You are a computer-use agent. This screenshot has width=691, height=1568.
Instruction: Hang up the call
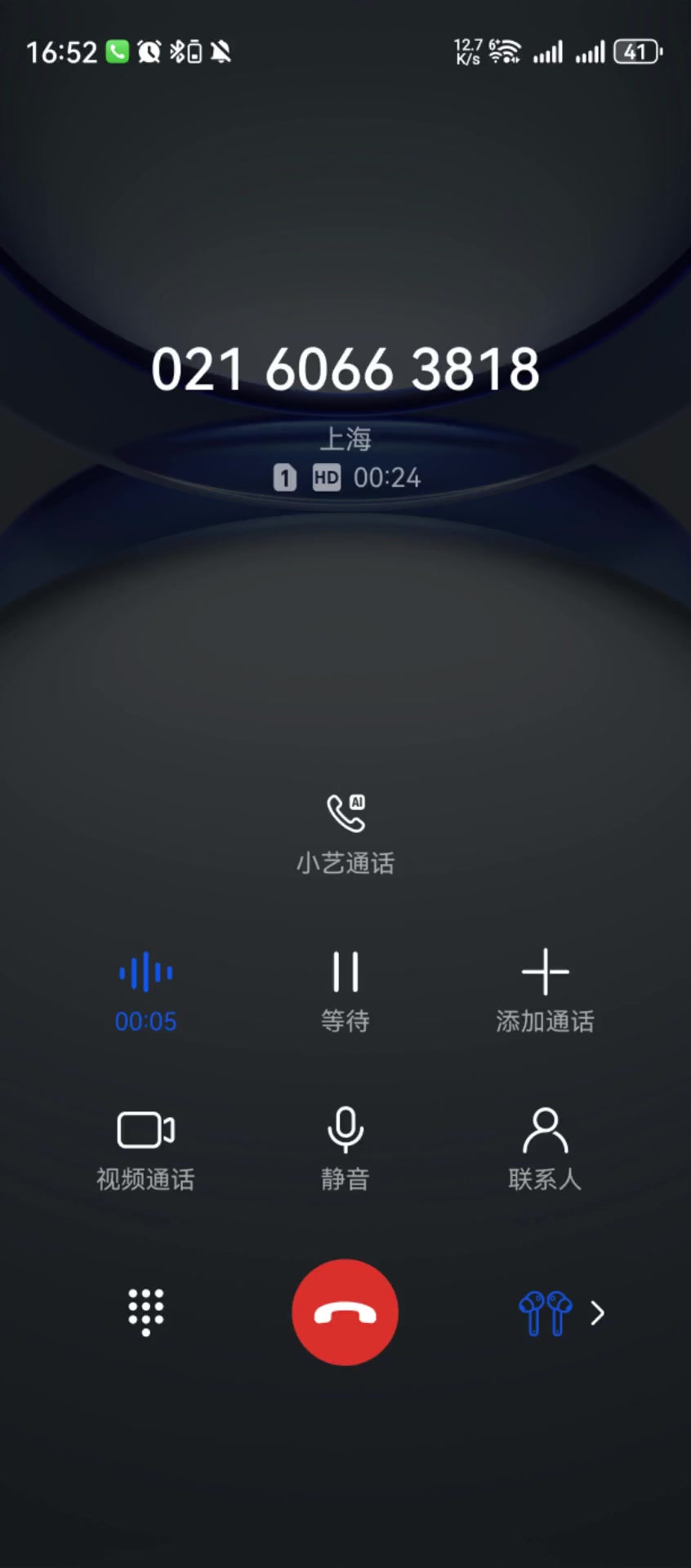click(345, 1312)
